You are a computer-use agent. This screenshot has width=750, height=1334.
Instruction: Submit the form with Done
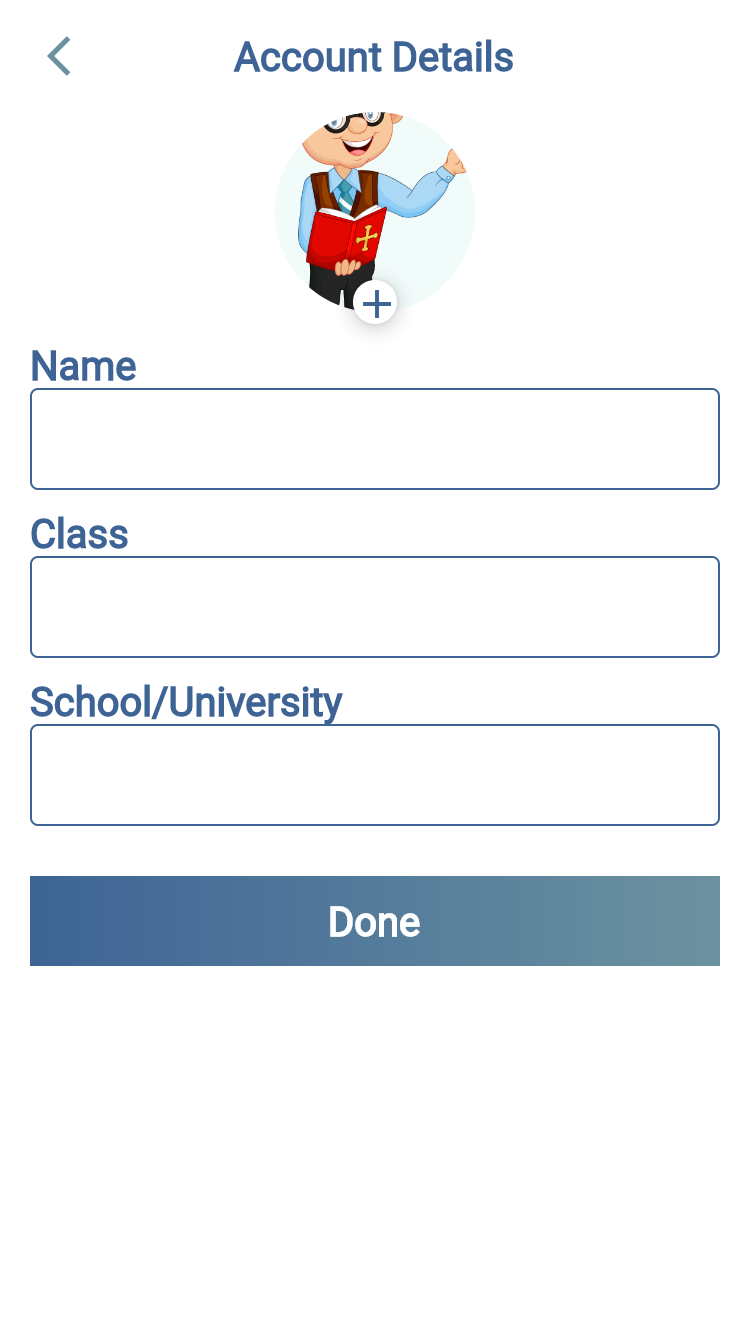[375, 920]
